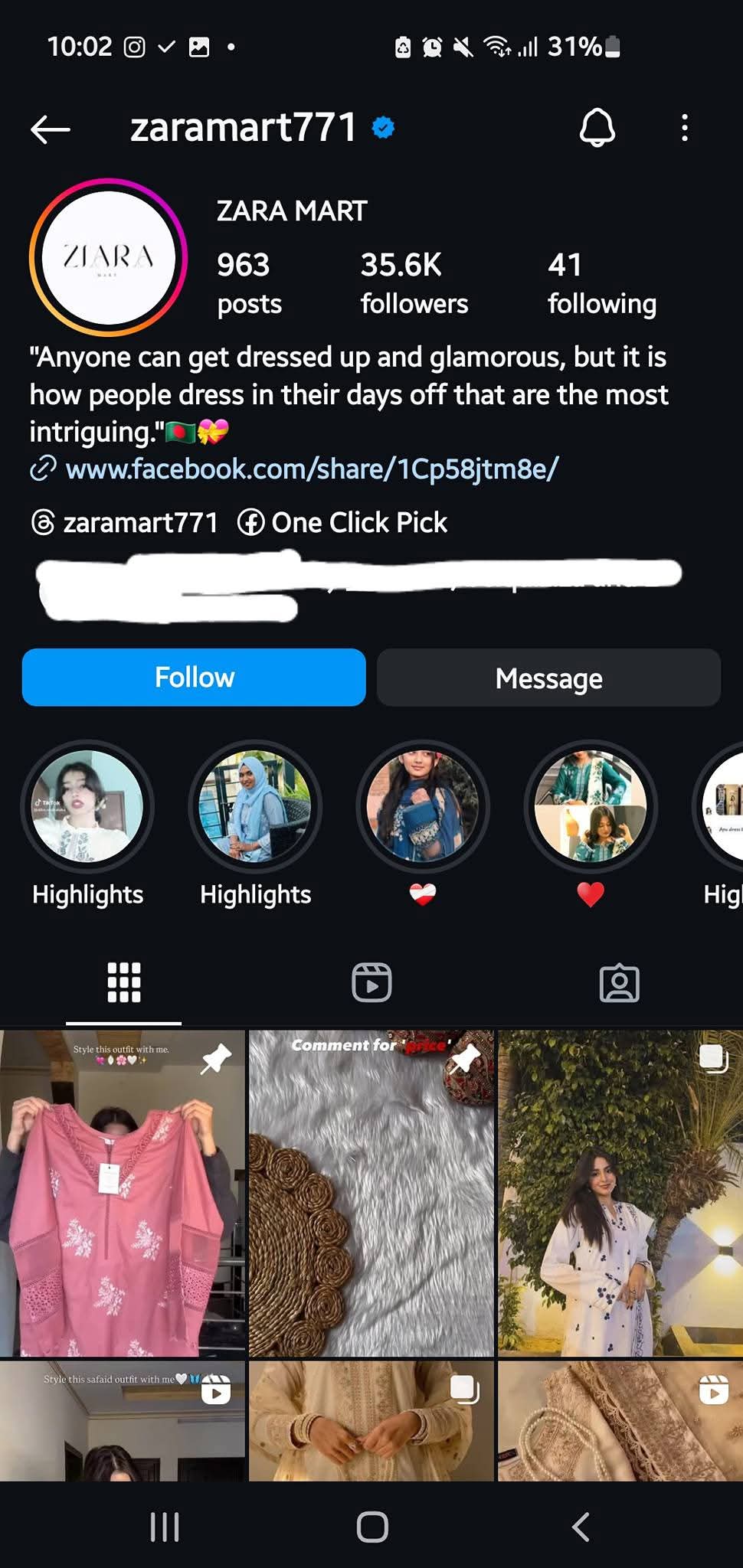Go back using the top-left arrow
743x1568 pixels.
(51, 129)
